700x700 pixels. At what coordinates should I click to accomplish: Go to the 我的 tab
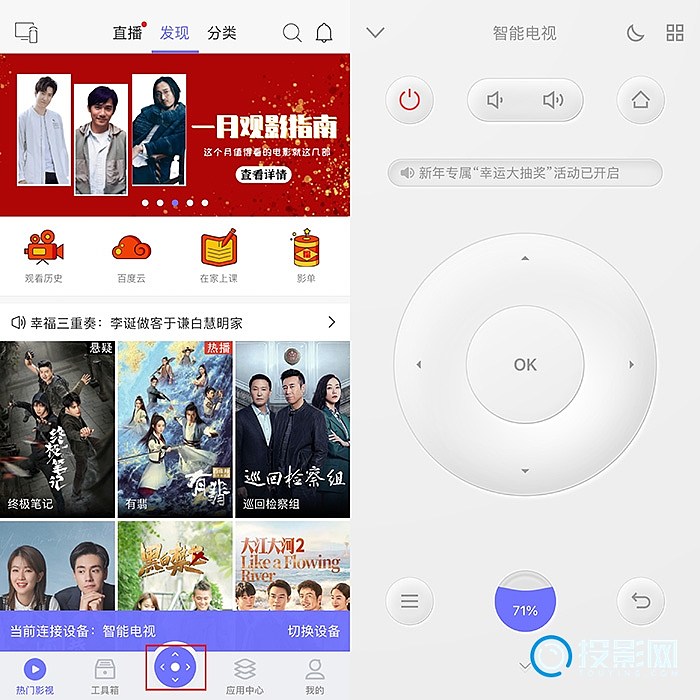pyautogui.click(x=315, y=675)
